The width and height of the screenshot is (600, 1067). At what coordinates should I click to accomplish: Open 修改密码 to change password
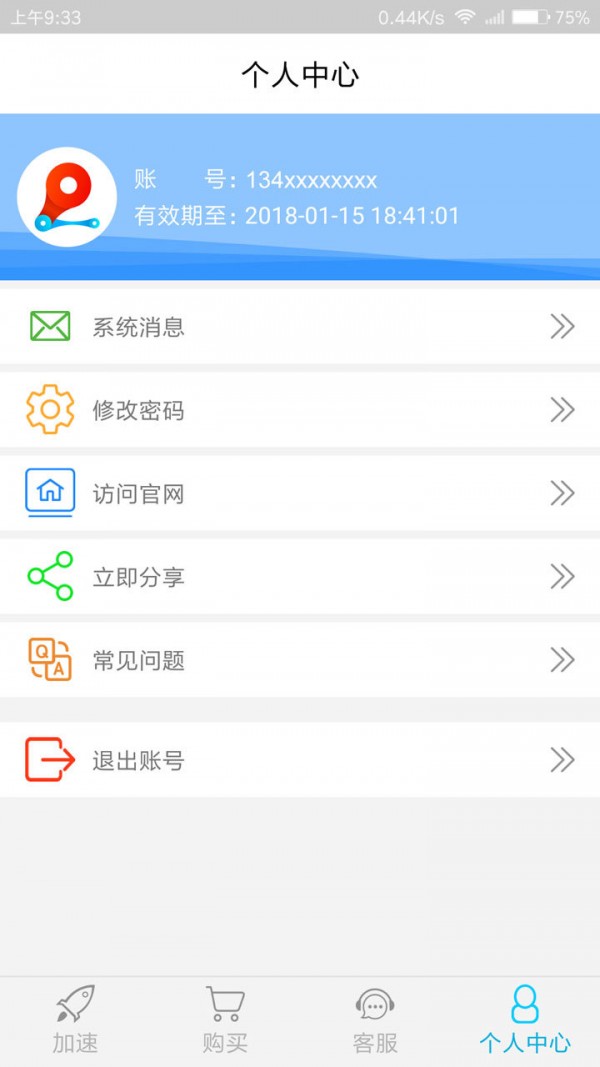300,410
